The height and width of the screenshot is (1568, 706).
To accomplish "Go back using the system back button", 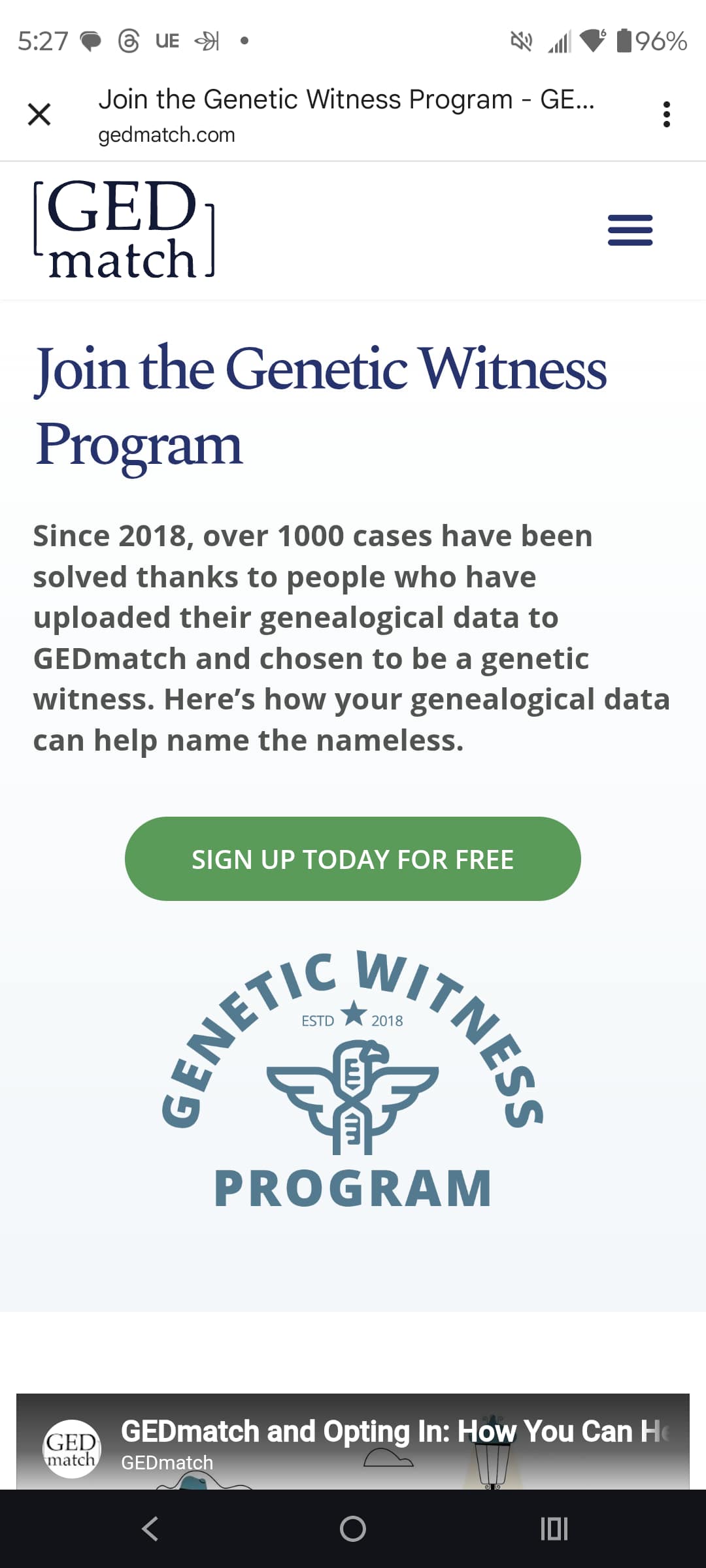I will coord(150,1528).
